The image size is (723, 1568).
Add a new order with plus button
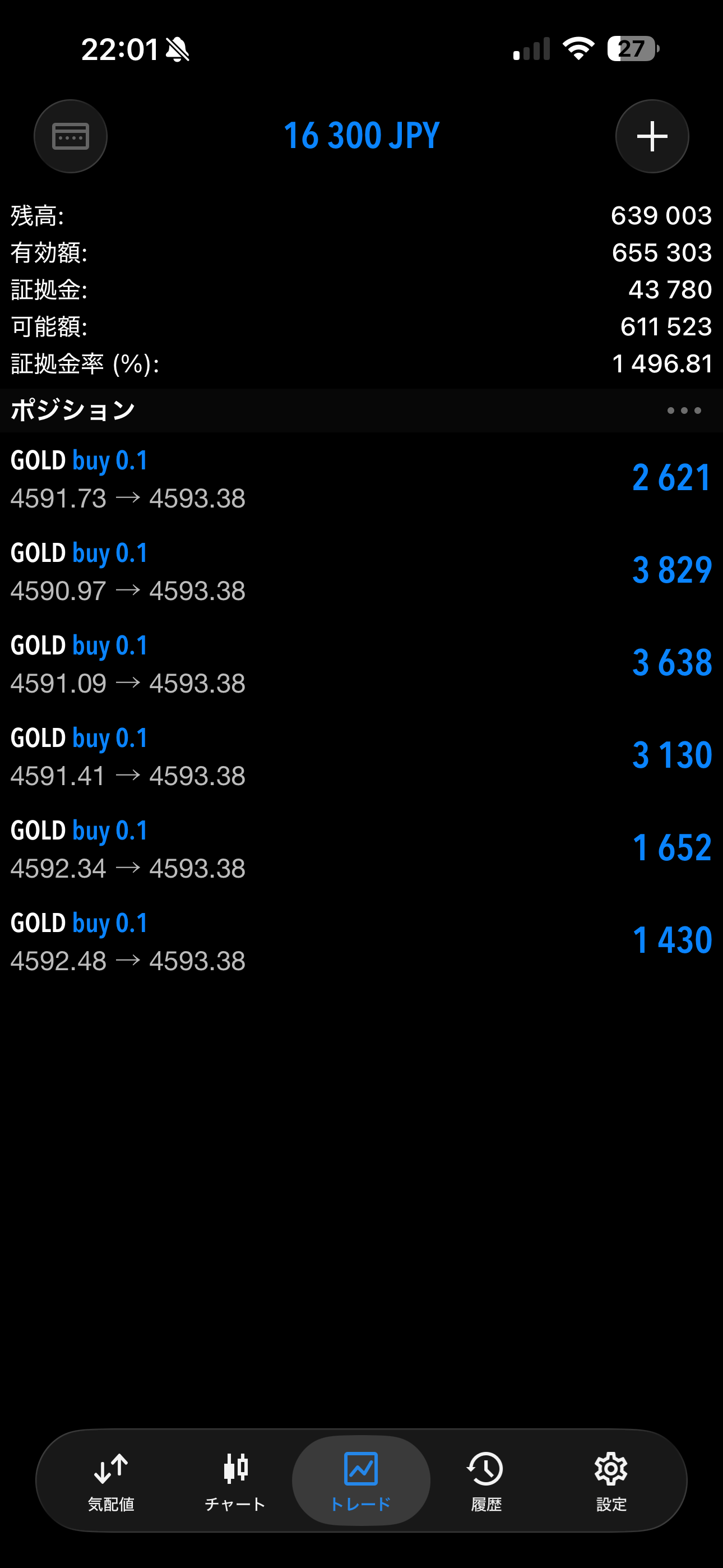pos(652,136)
